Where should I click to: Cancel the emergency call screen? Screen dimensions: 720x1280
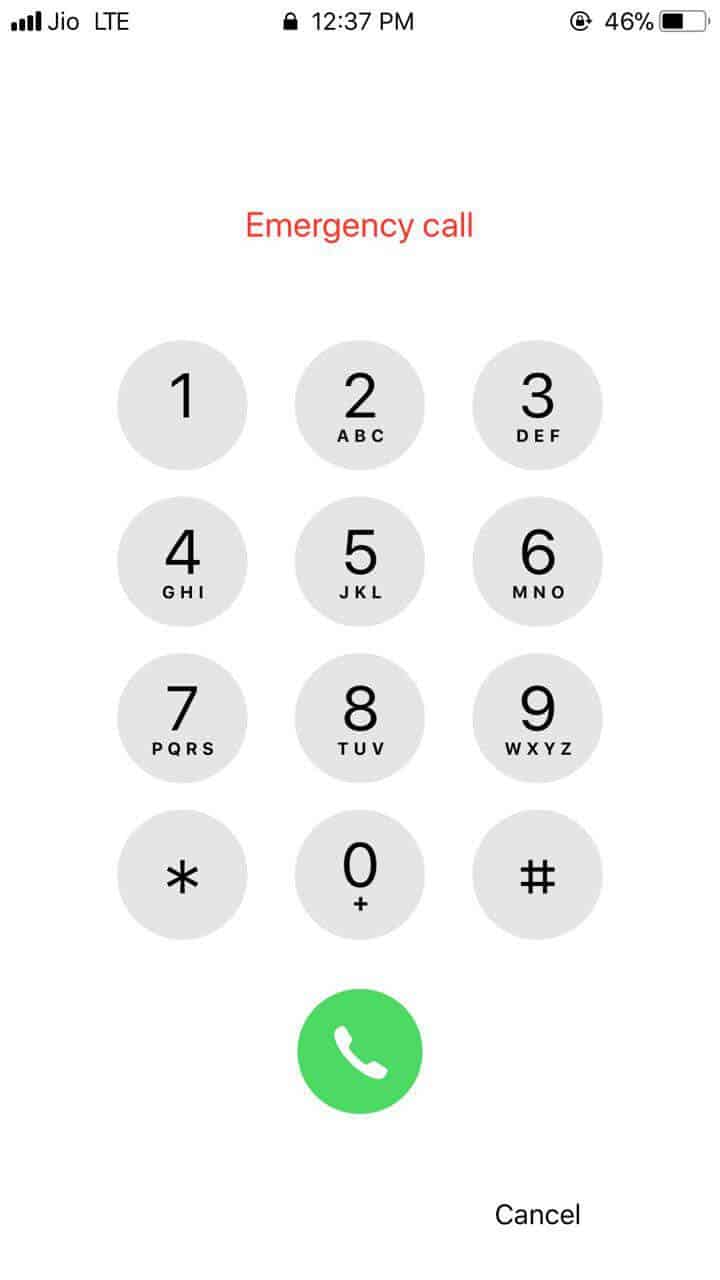pos(538,1214)
